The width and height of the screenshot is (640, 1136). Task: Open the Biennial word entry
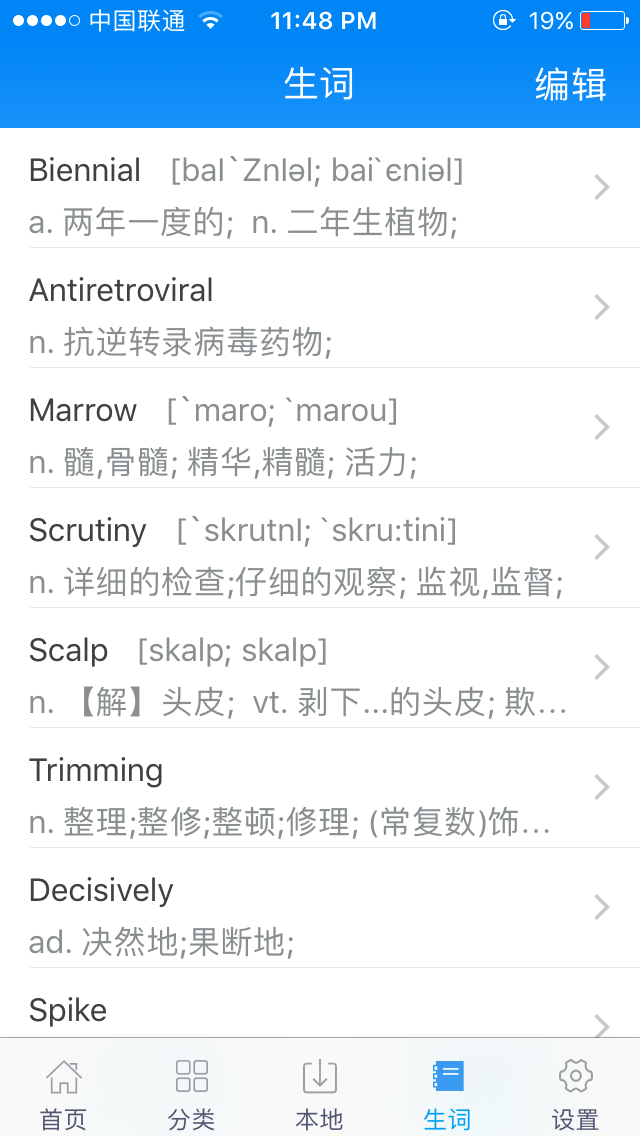tap(320, 188)
